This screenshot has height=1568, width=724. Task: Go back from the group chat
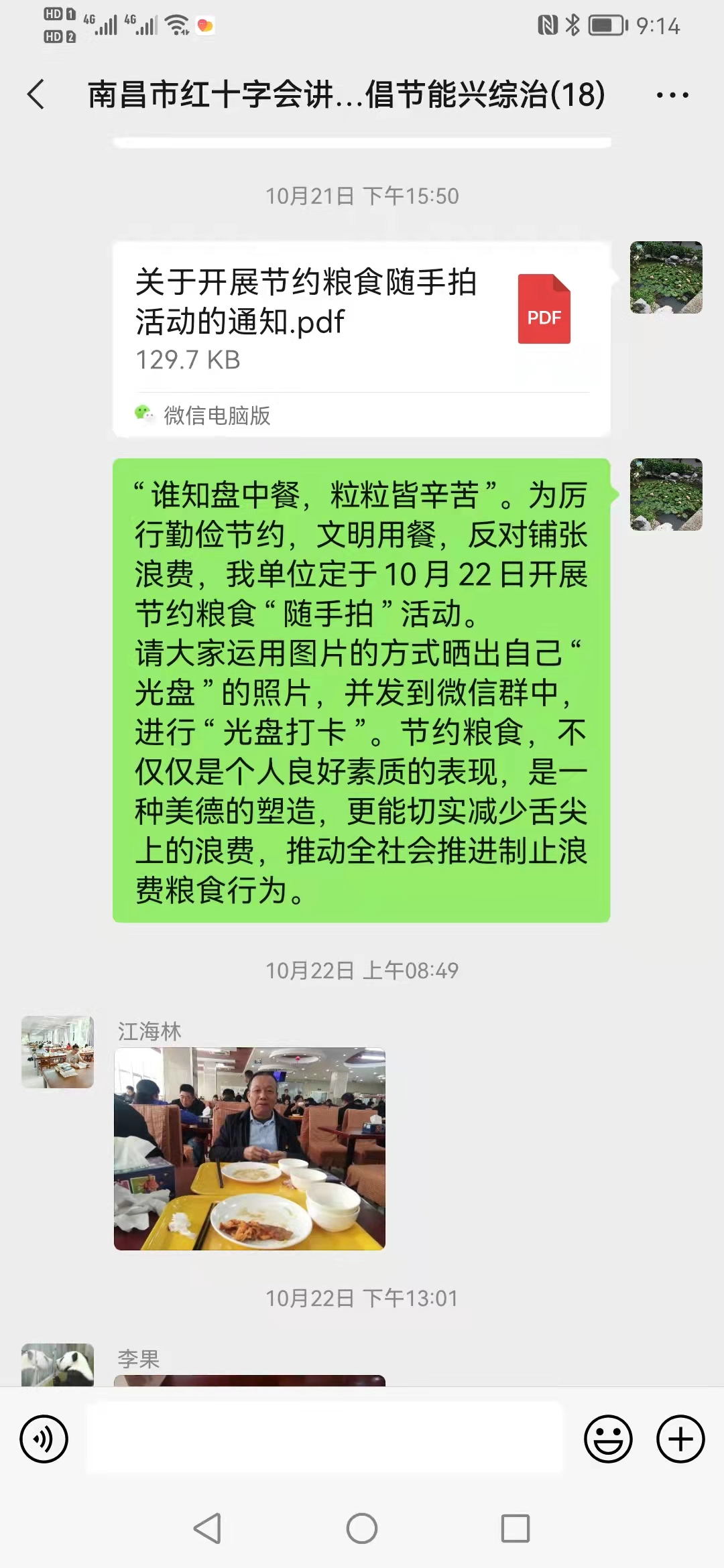point(37,94)
